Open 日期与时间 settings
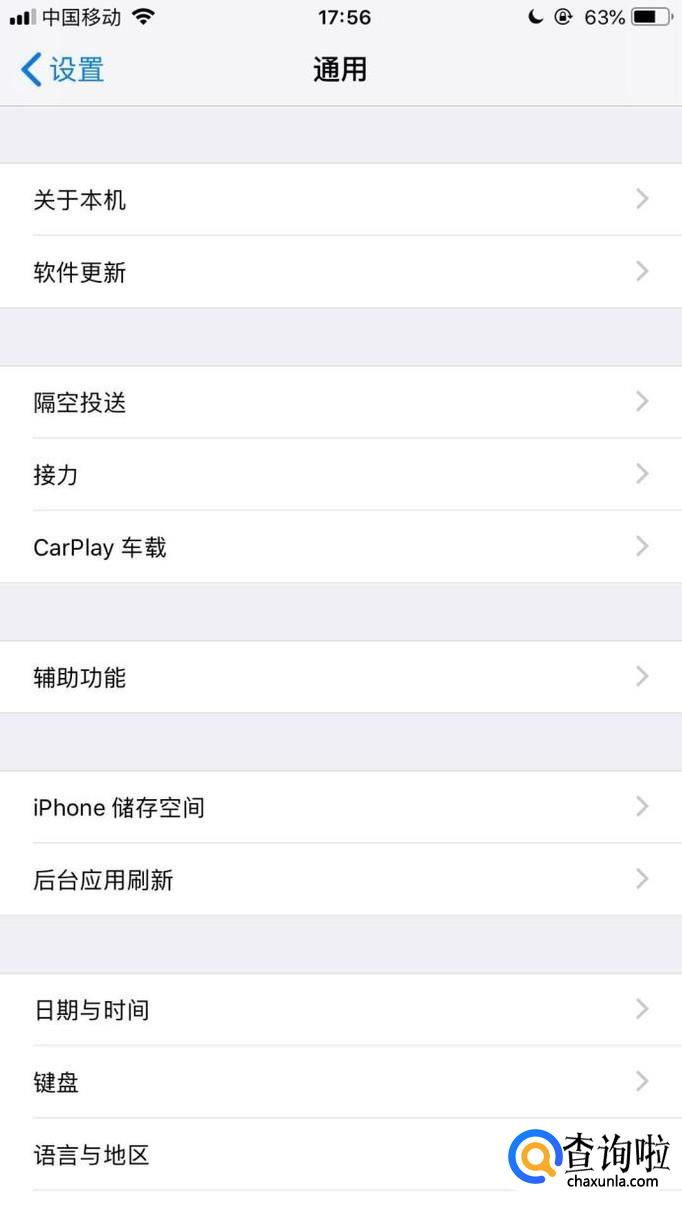The height and width of the screenshot is (1212, 682). coord(341,1010)
